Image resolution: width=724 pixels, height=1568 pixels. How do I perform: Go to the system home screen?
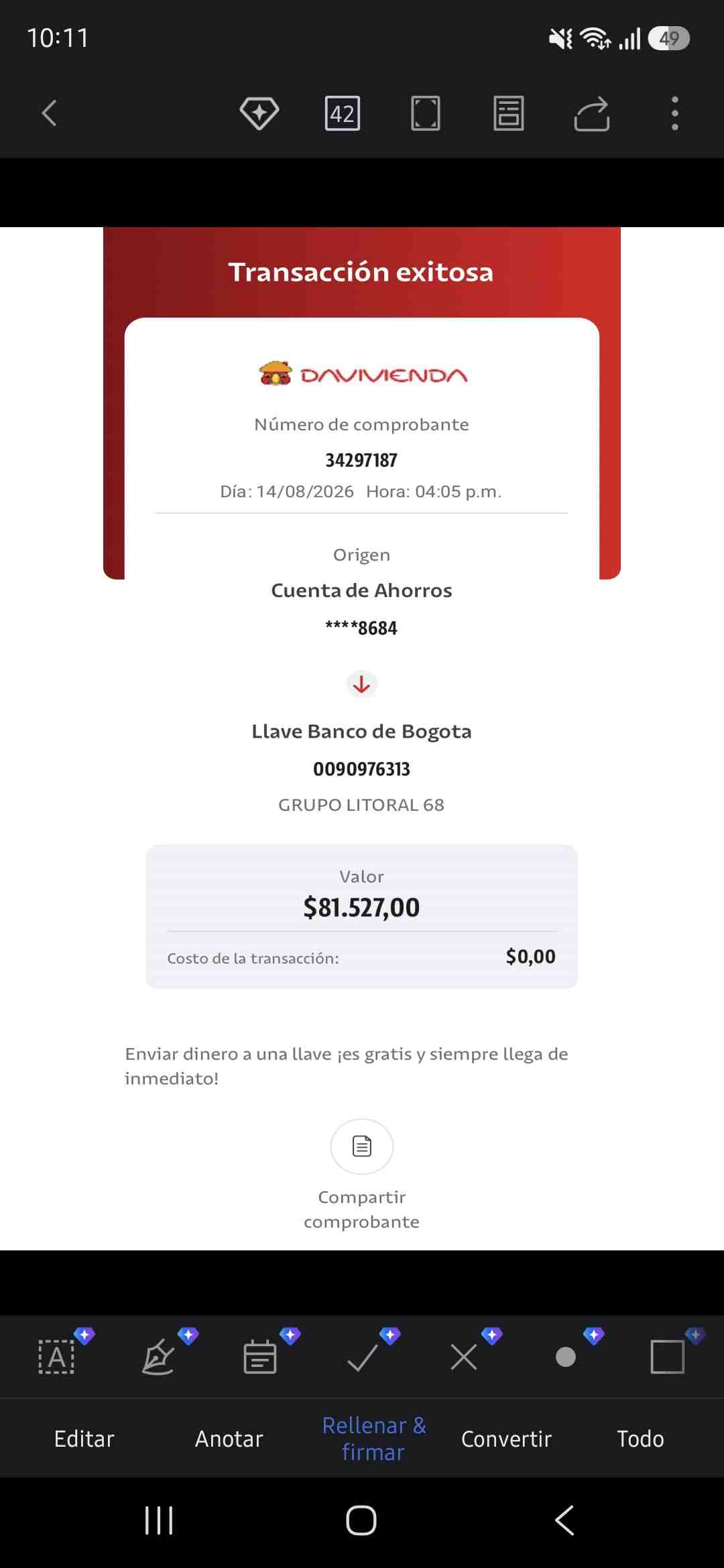click(x=361, y=1520)
